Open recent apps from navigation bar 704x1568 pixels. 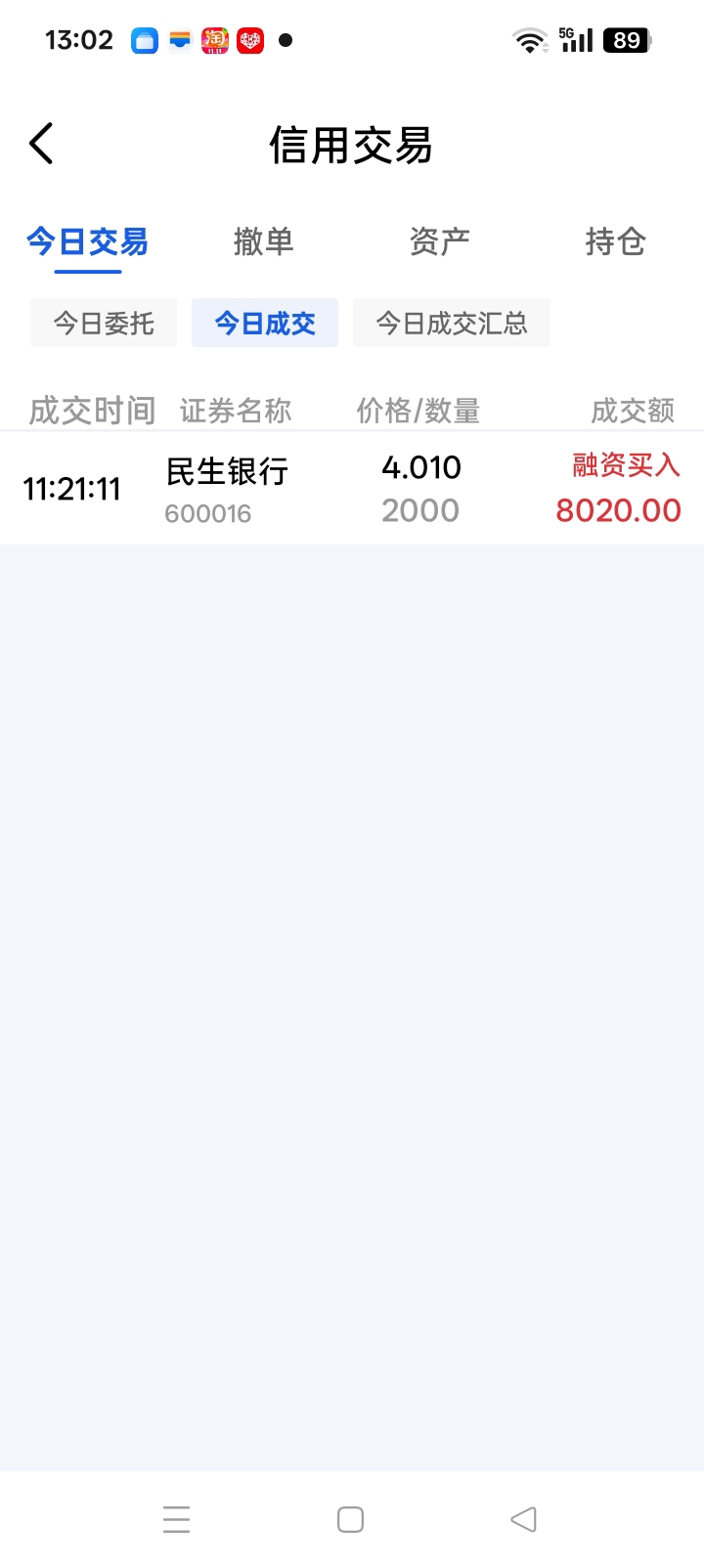177,1519
